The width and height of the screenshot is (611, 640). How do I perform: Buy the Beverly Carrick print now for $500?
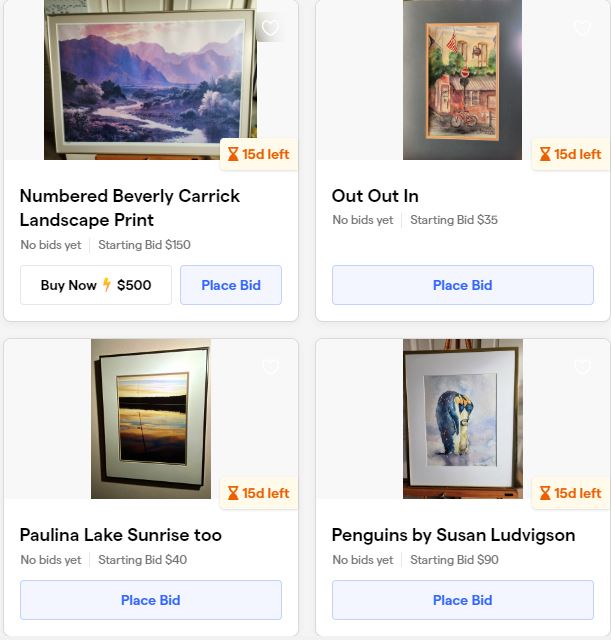point(96,285)
